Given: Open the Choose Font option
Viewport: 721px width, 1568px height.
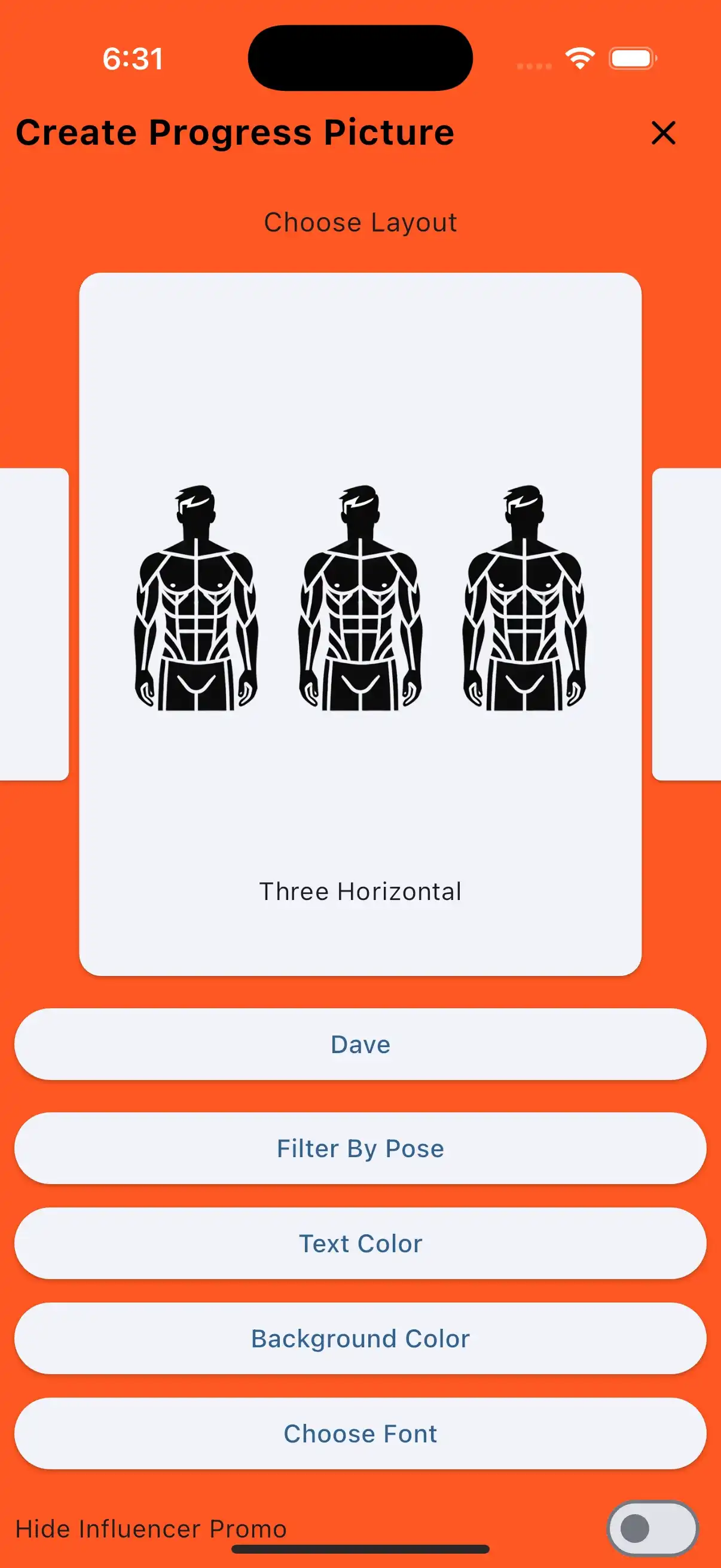Looking at the screenshot, I should point(360,1433).
